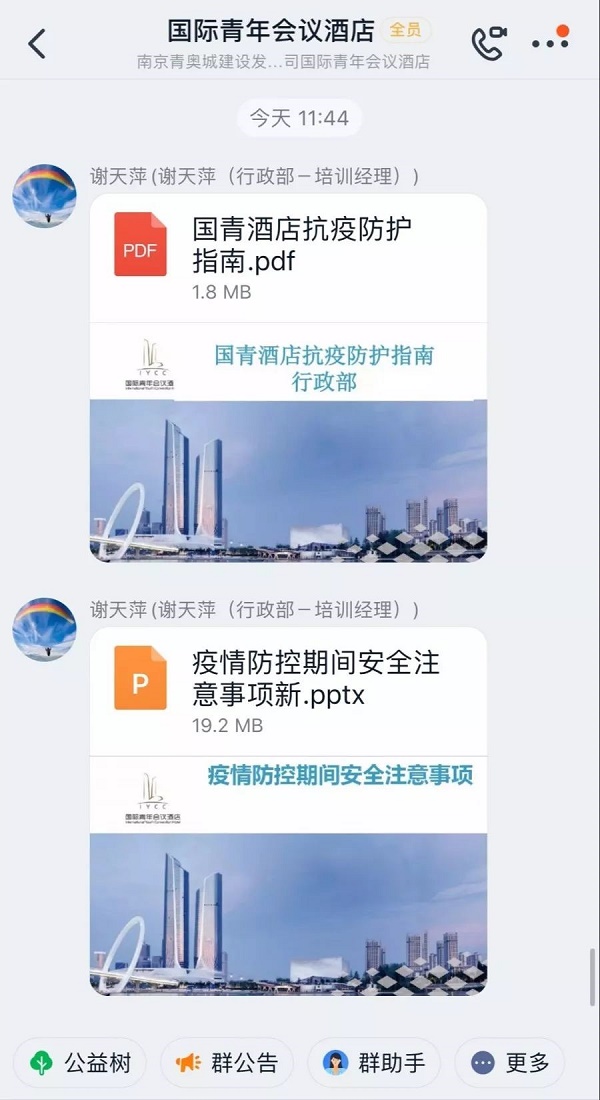Launch the 群助手 group assistant
The image size is (600, 1100).
[x=373, y=1063]
